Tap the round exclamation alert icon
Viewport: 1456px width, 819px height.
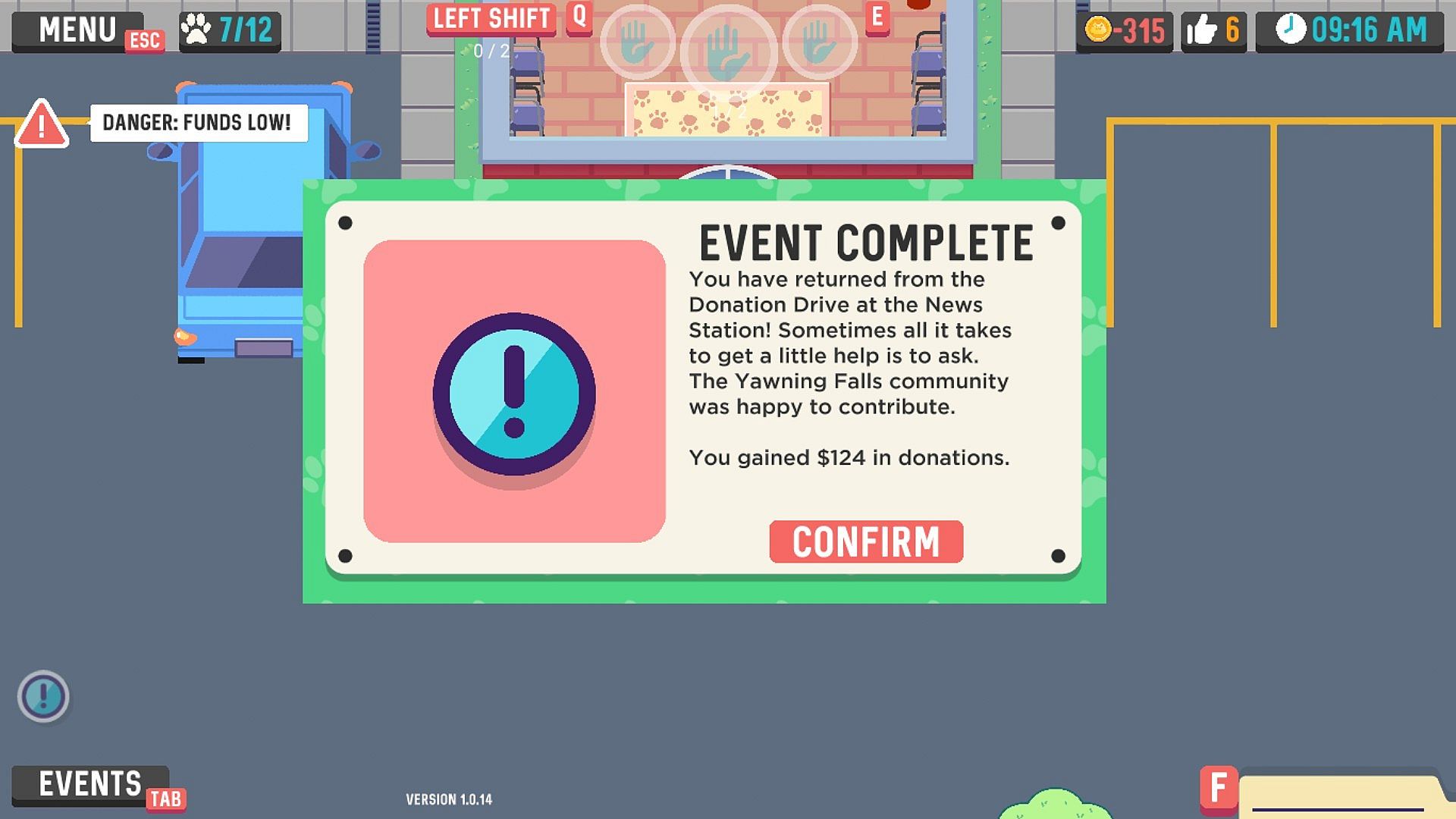[x=43, y=695]
